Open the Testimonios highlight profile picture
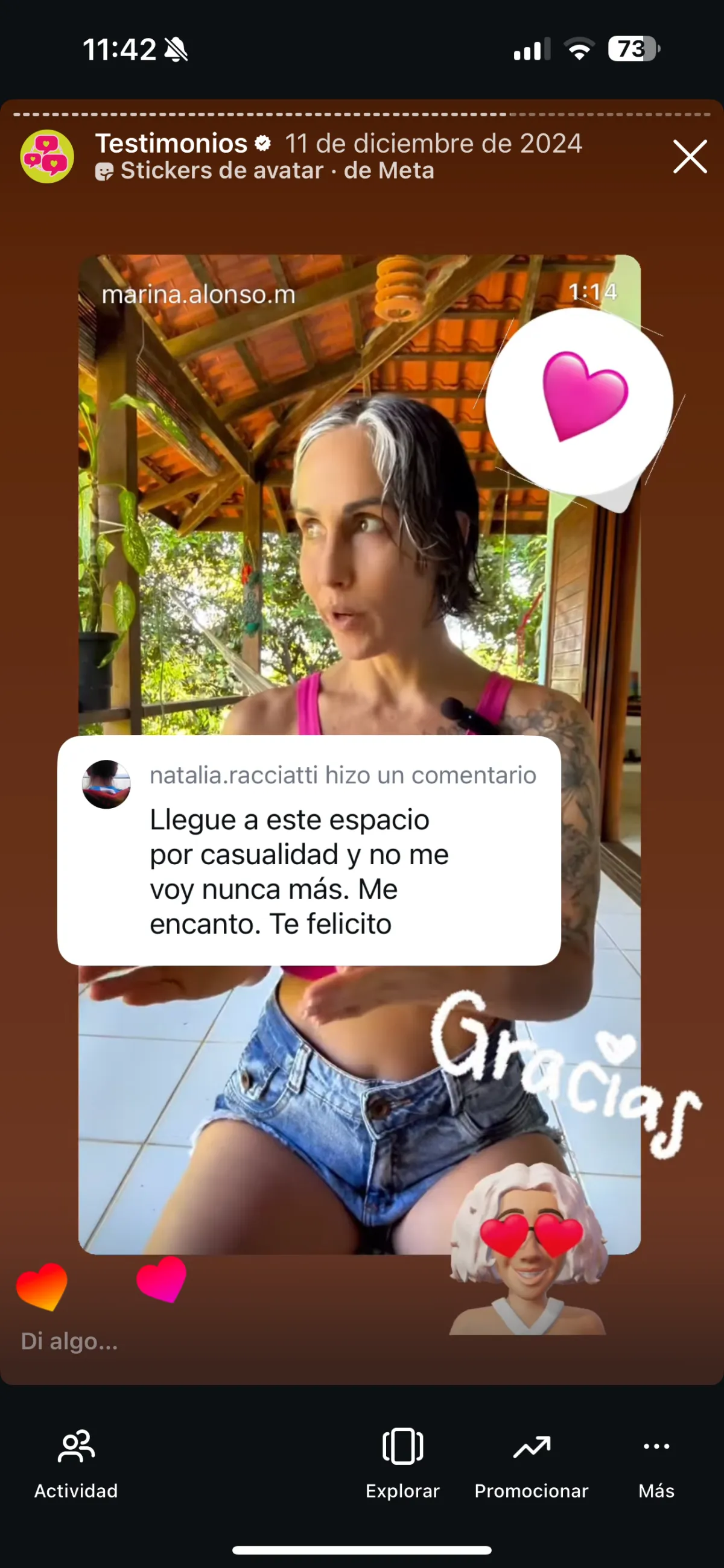 click(48, 156)
